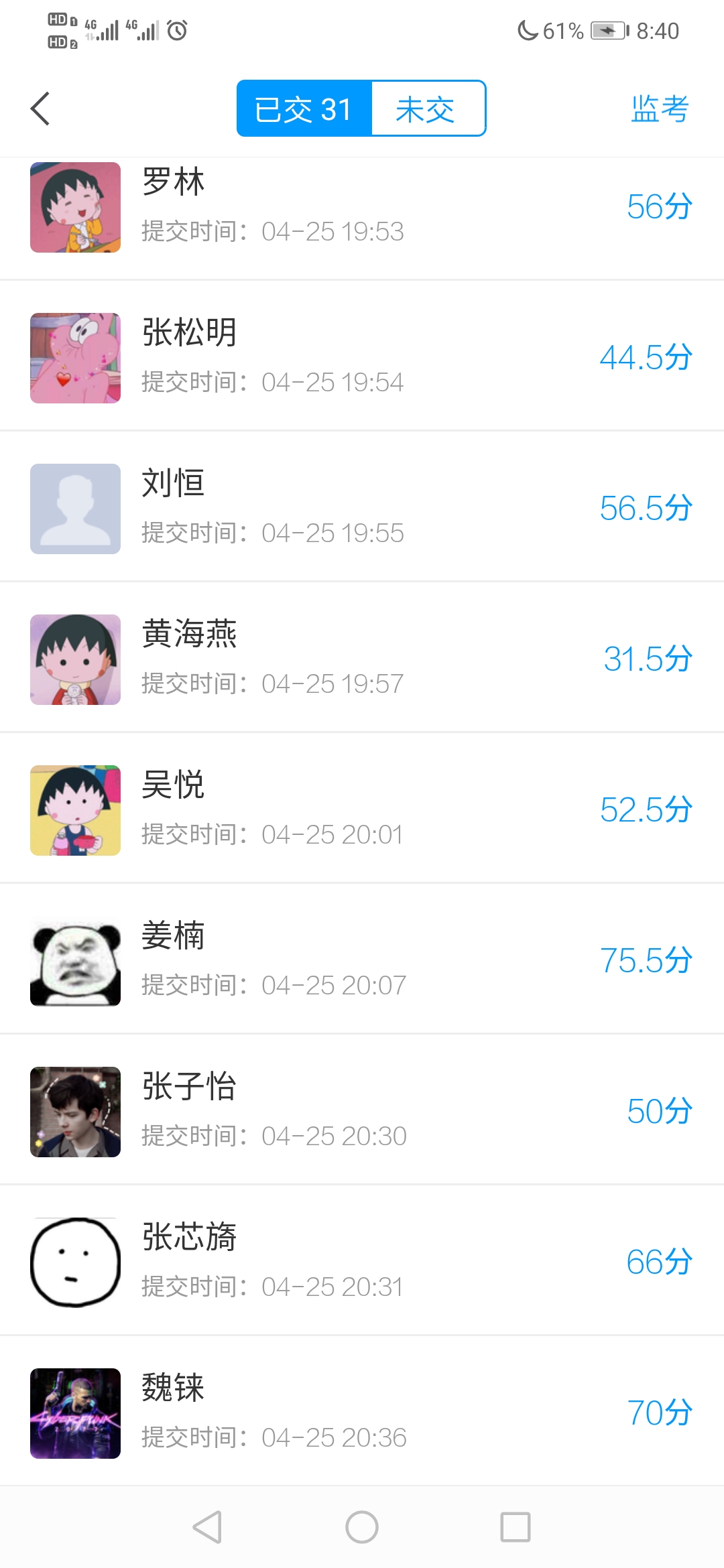
Task: View 吴悦's submission
Action: click(x=362, y=809)
